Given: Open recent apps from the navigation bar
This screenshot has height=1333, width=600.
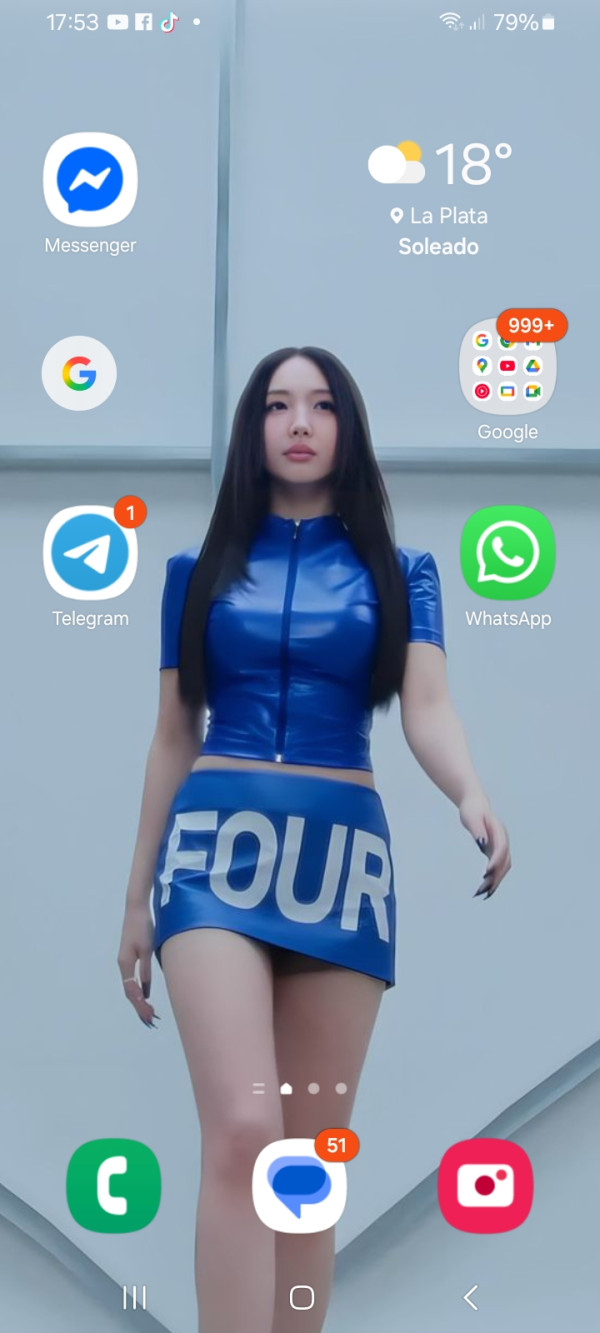Looking at the screenshot, I should pyautogui.click(x=134, y=1297).
